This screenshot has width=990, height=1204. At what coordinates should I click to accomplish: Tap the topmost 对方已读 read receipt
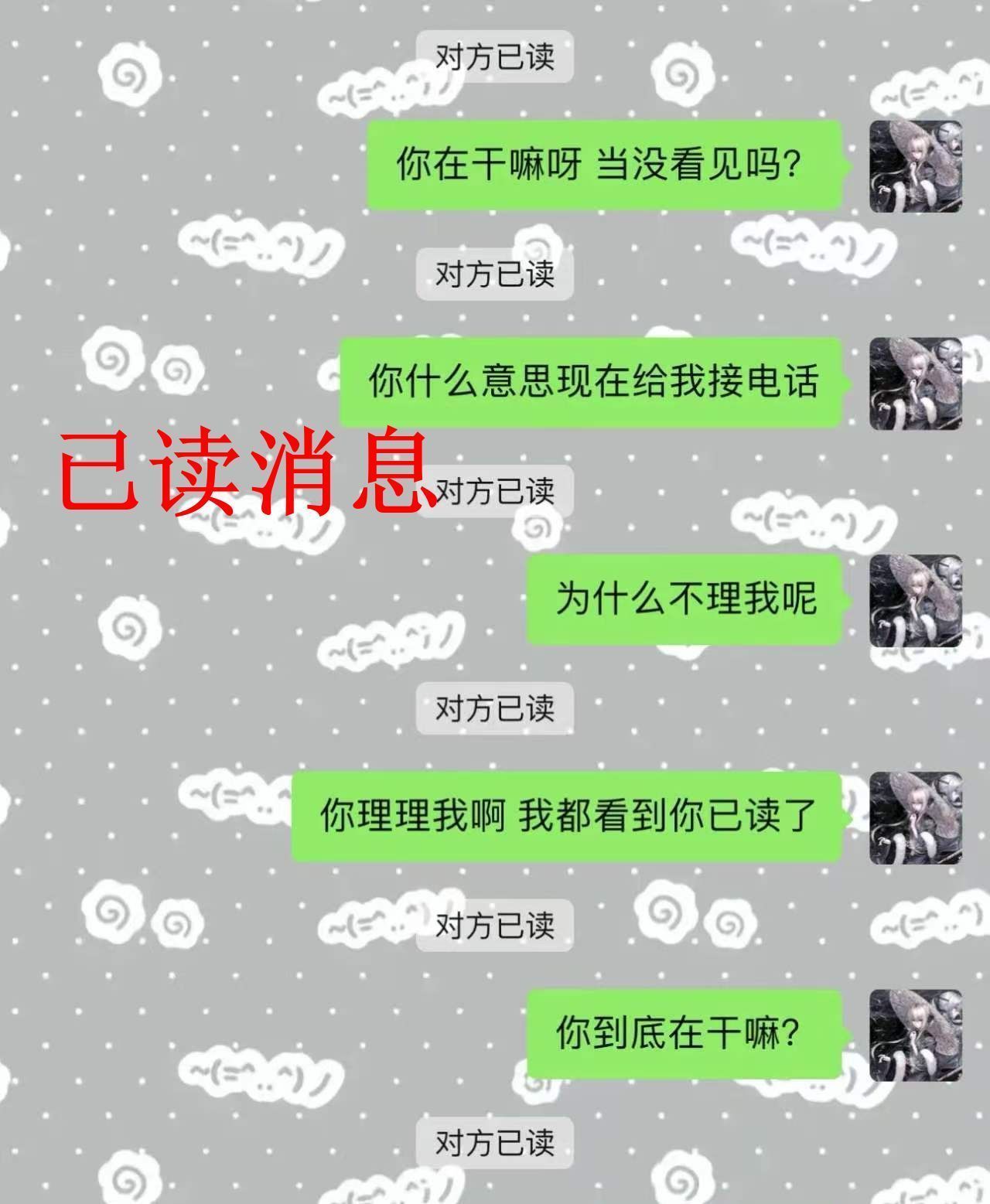(x=495, y=54)
